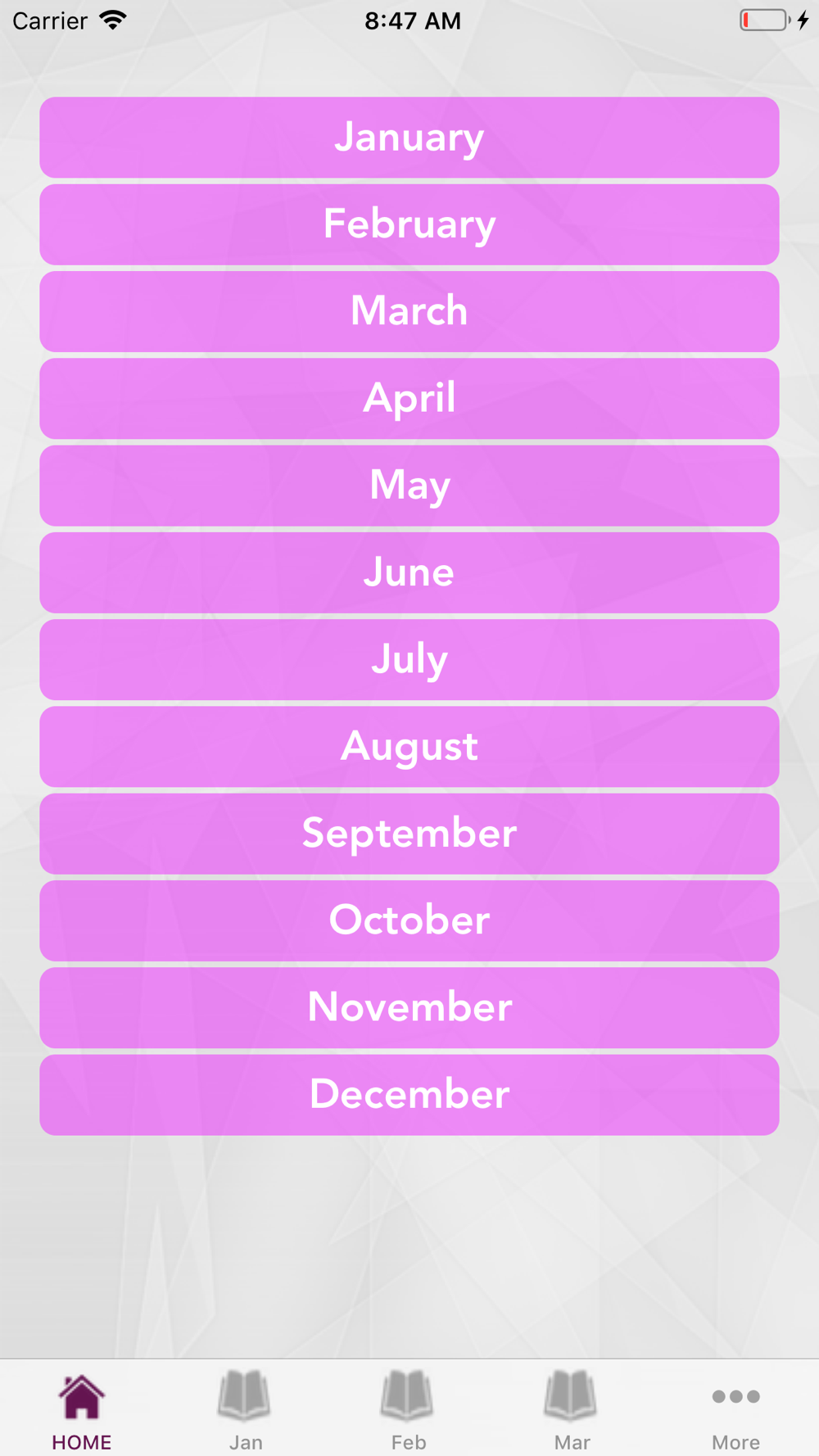Tap the August button
Screen dimensions: 819x1456
click(x=409, y=747)
